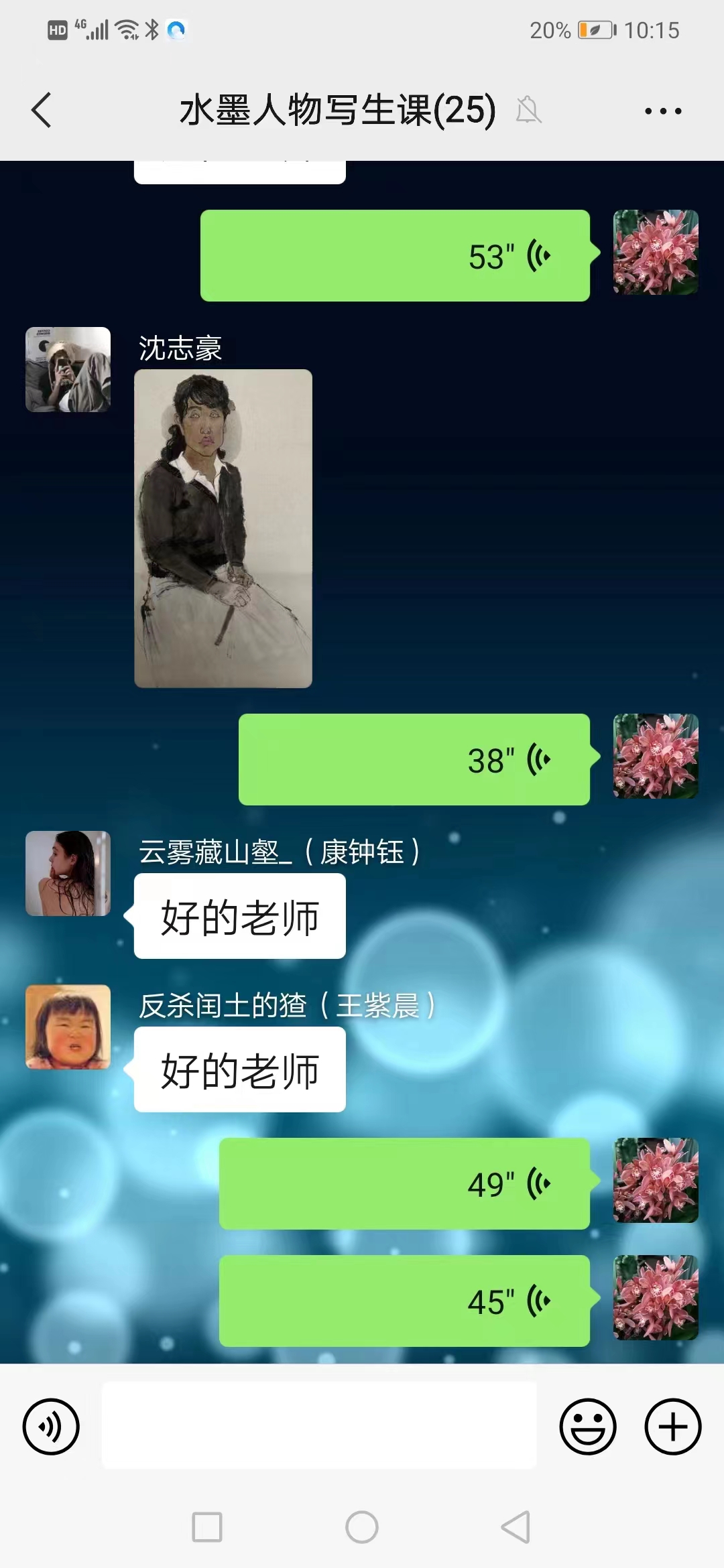Image resolution: width=724 pixels, height=1568 pixels.
Task: Play the 49-second voice message
Action: [404, 1184]
